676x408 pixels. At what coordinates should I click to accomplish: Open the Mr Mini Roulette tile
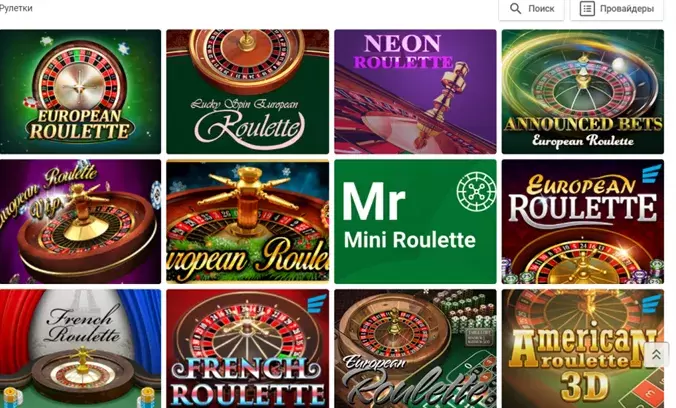pyautogui.click(x=415, y=221)
